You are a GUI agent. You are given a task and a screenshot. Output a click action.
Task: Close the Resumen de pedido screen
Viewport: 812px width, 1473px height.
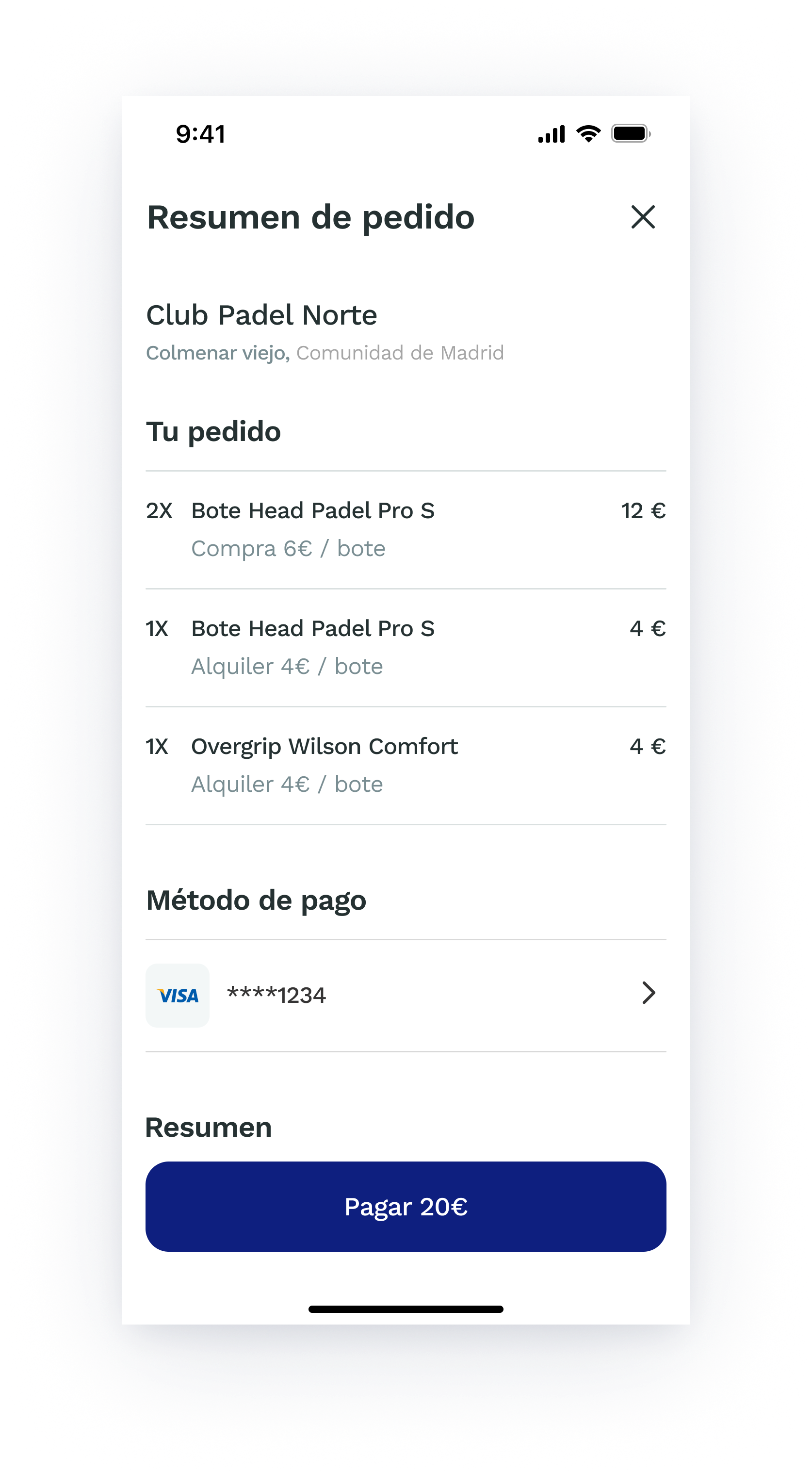(x=643, y=217)
